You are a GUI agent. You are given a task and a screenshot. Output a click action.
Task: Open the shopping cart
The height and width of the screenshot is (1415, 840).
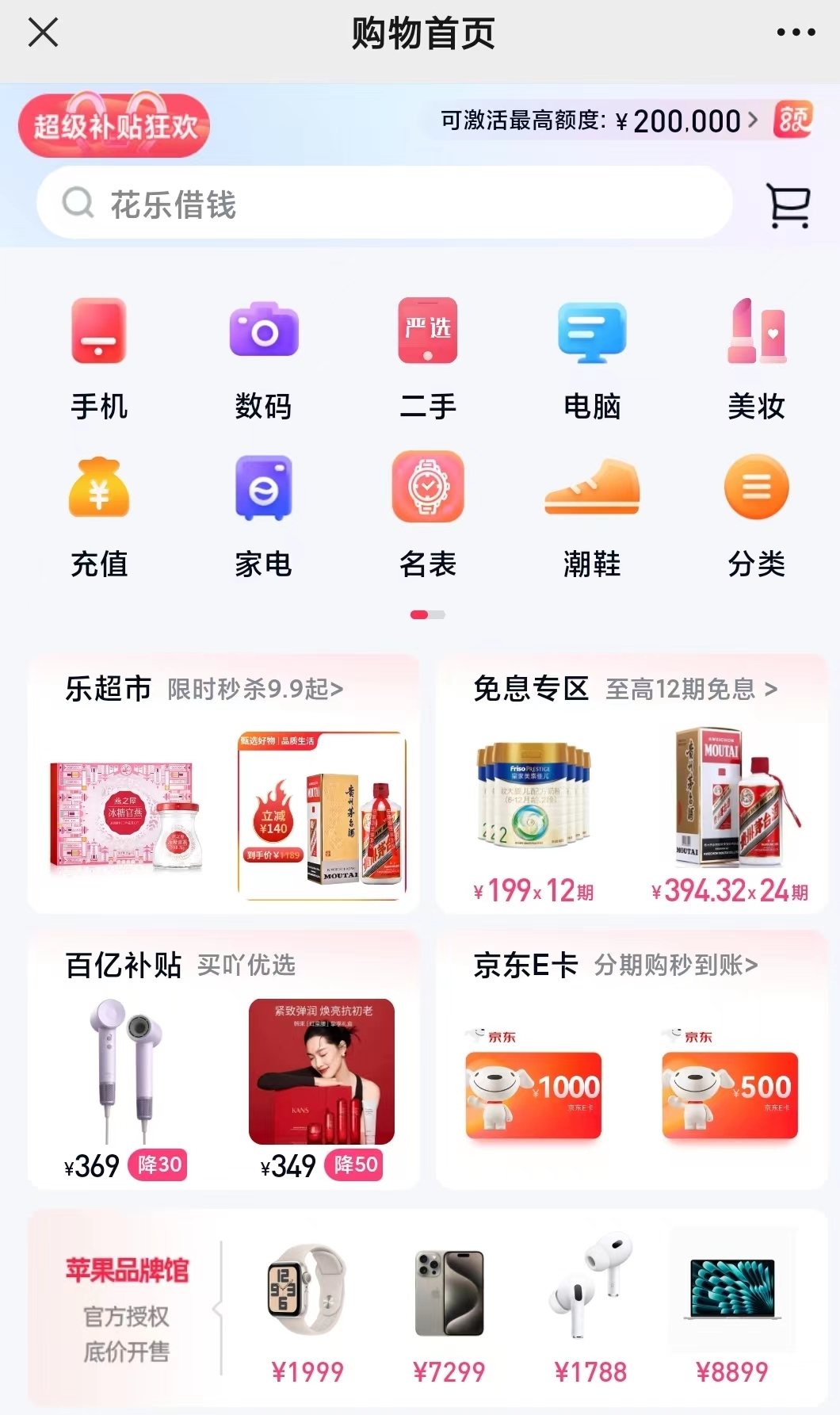click(788, 205)
